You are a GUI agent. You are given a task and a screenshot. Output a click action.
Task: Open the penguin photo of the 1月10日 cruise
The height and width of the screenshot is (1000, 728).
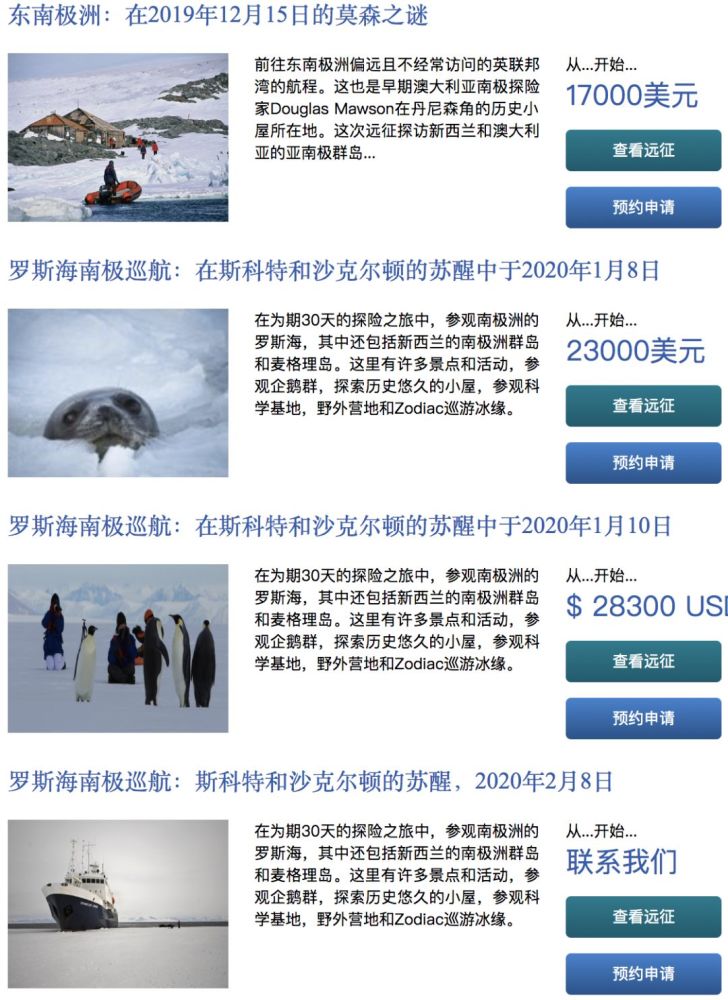click(118, 648)
